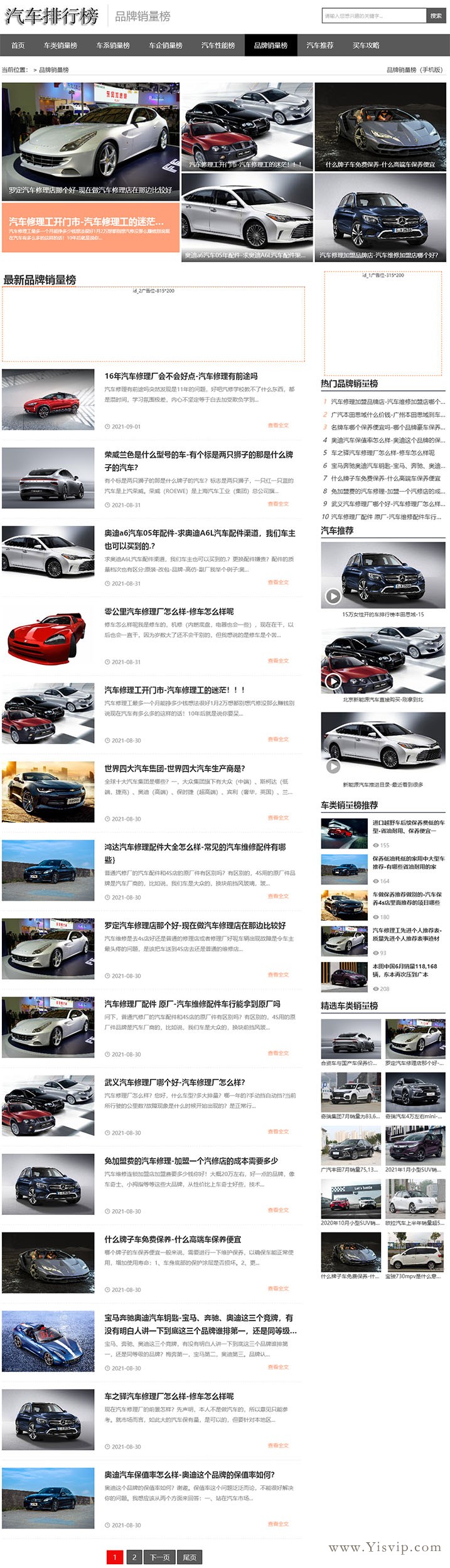Select the 汽车推荐 nav item

click(x=320, y=45)
